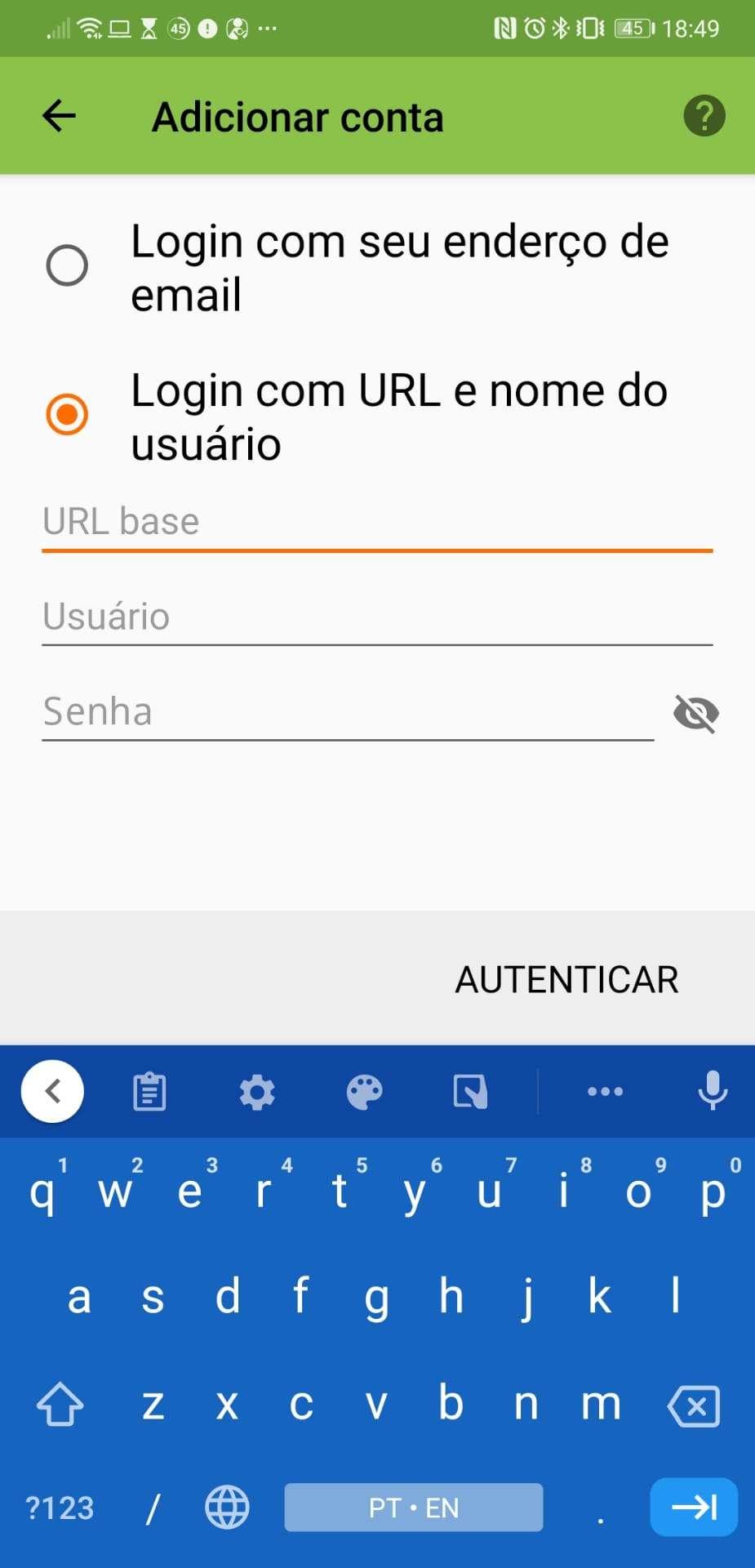Tap the keyboard next-field arrow key
The height and width of the screenshot is (1568, 755).
[x=694, y=1507]
